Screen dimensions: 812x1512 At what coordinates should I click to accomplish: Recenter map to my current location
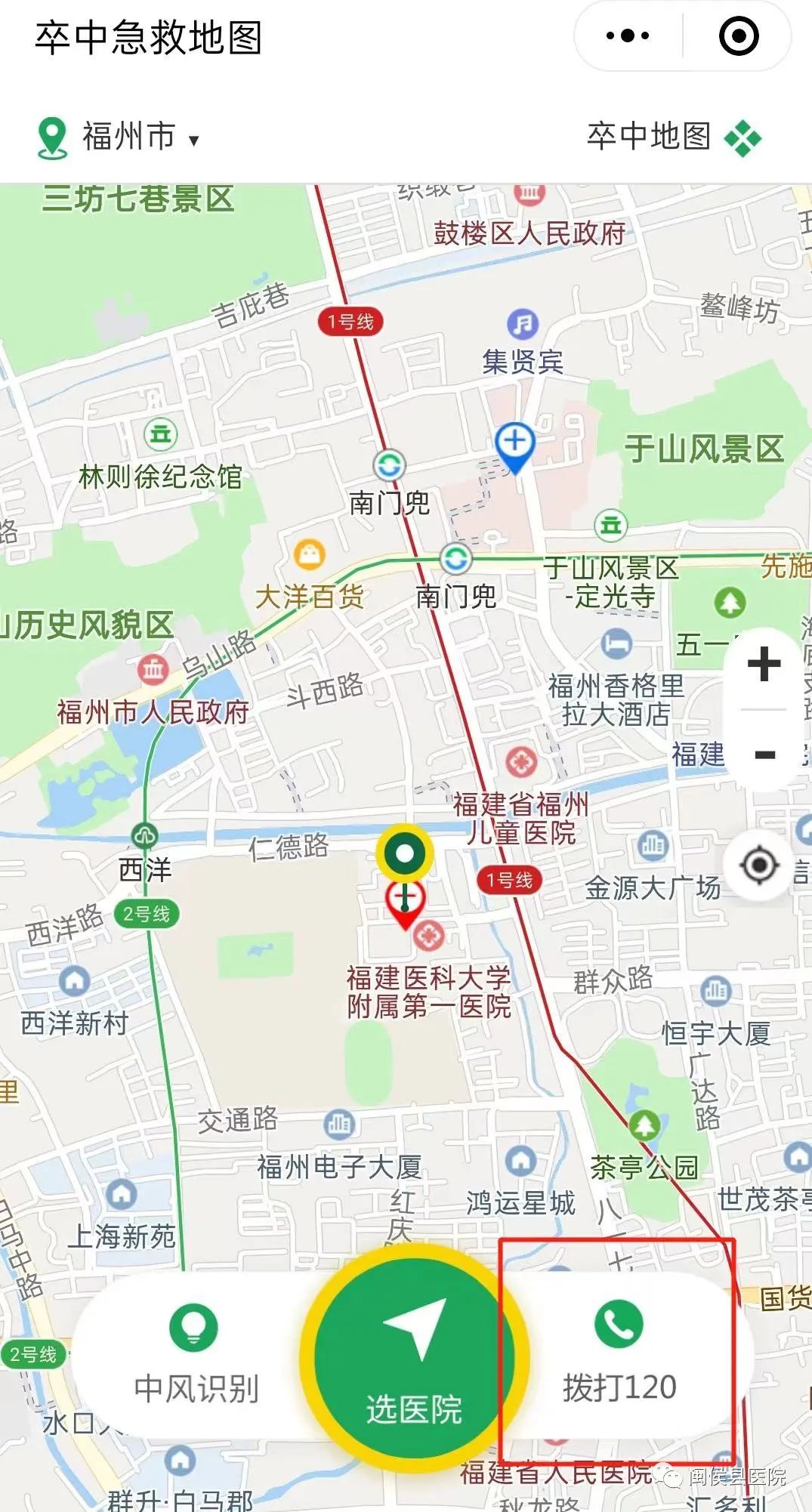(759, 865)
